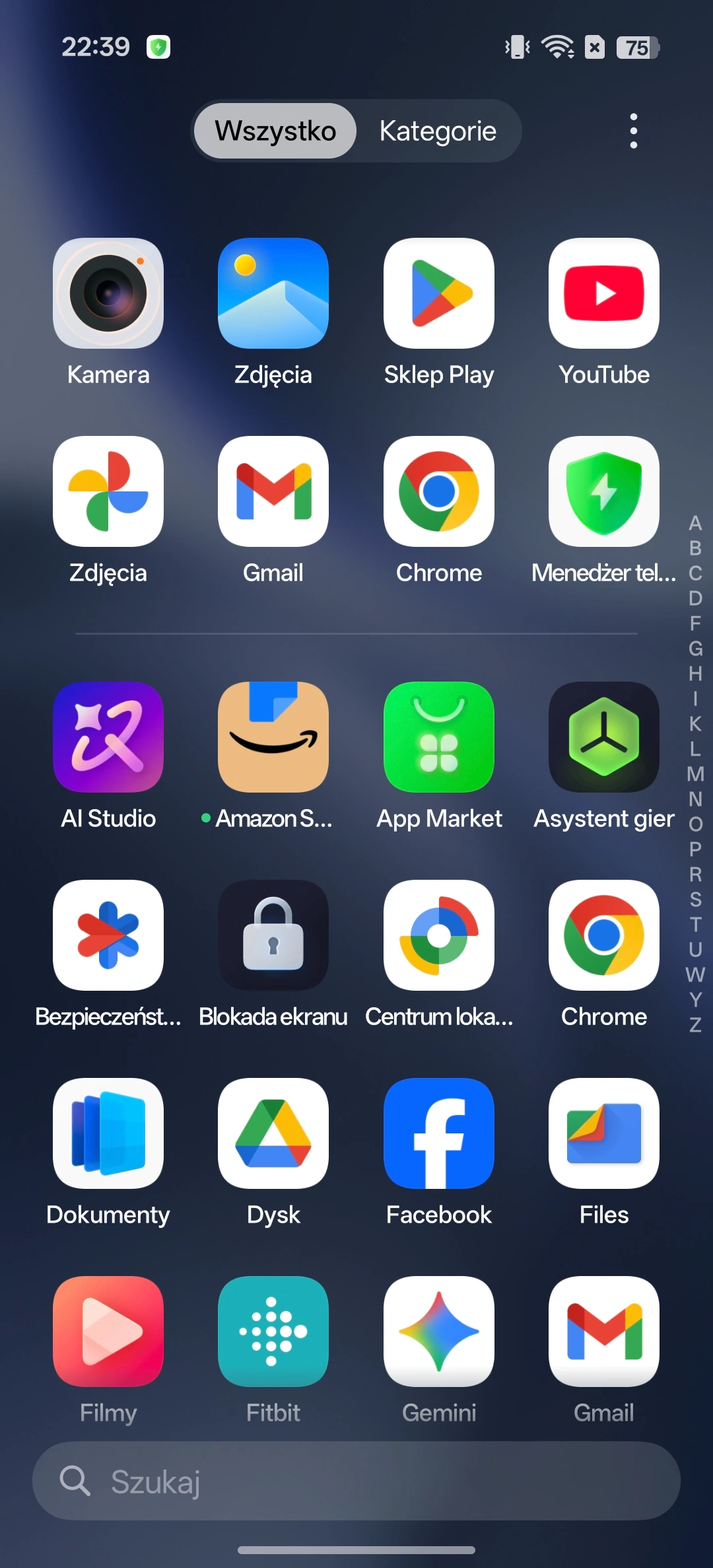This screenshot has width=713, height=1568.
Task: Launch the Kamera app
Action: [x=108, y=294]
